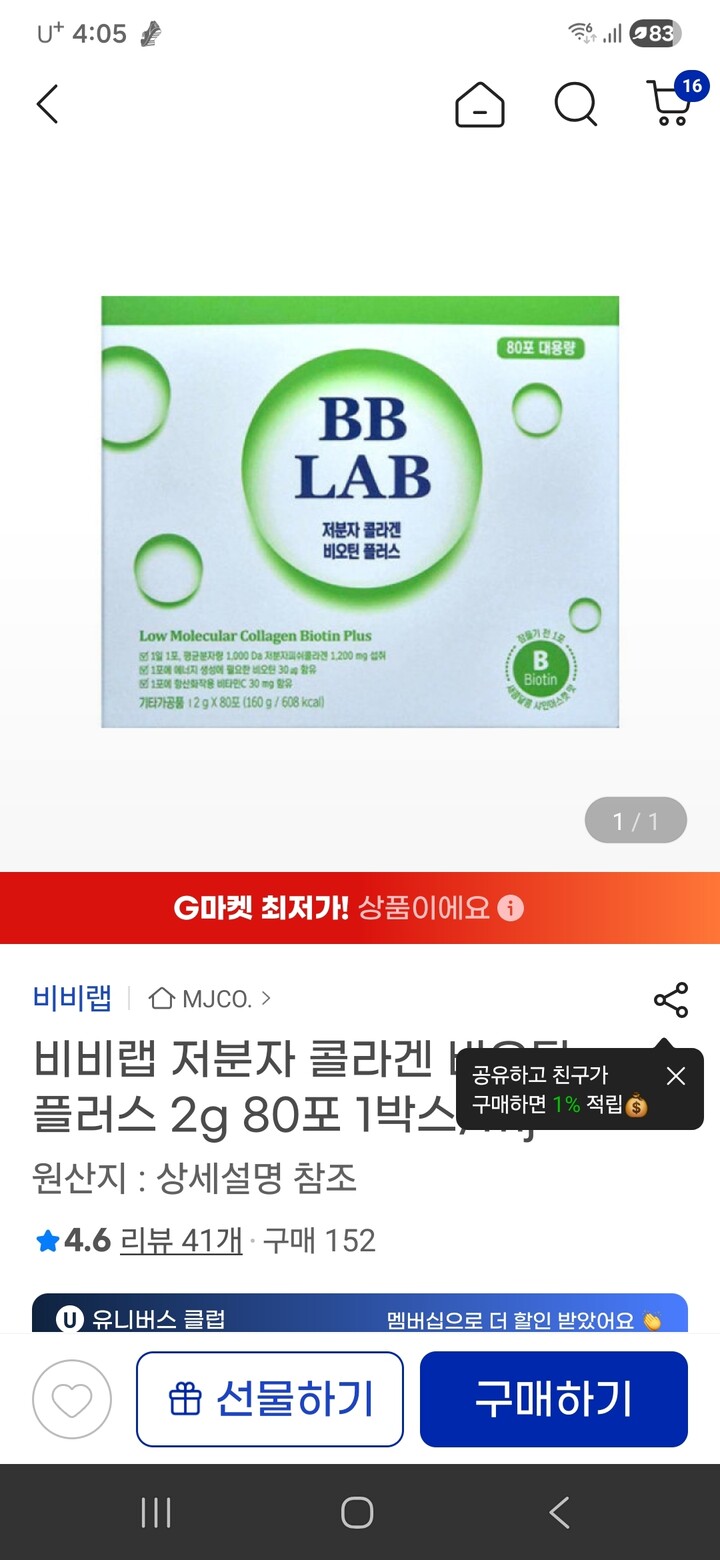Tap the info icon beside G마켓 최저가

point(511,907)
